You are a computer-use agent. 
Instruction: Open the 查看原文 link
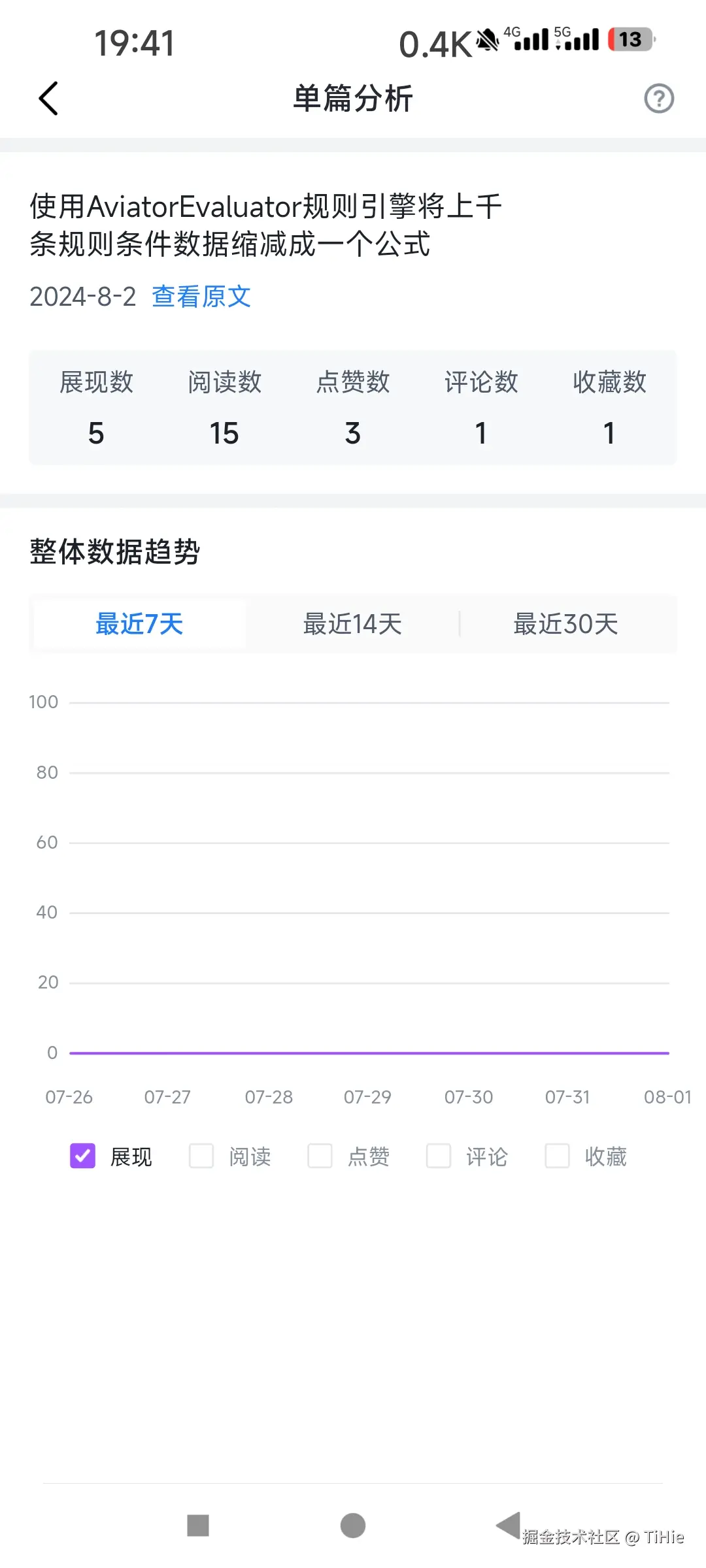tap(201, 297)
